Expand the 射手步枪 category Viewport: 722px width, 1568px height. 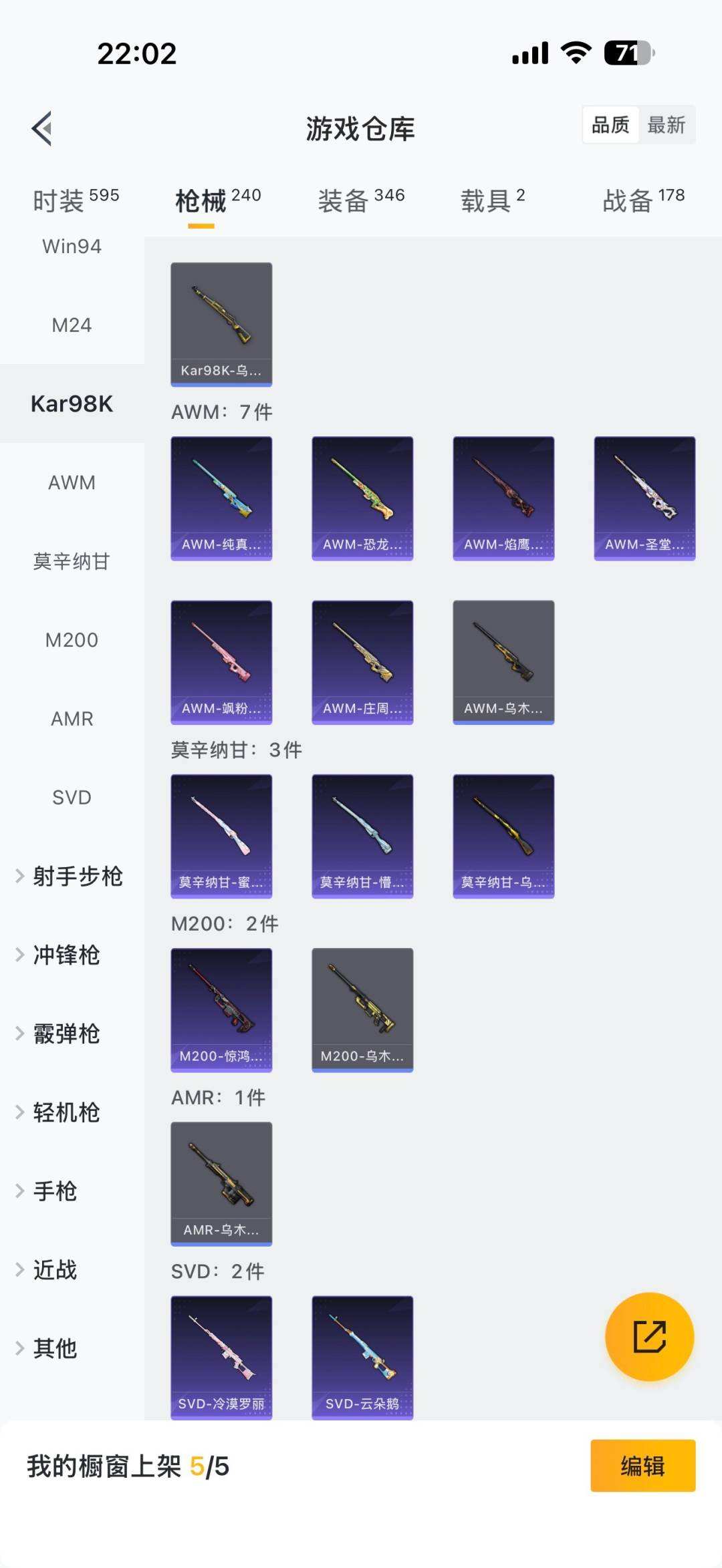click(77, 876)
